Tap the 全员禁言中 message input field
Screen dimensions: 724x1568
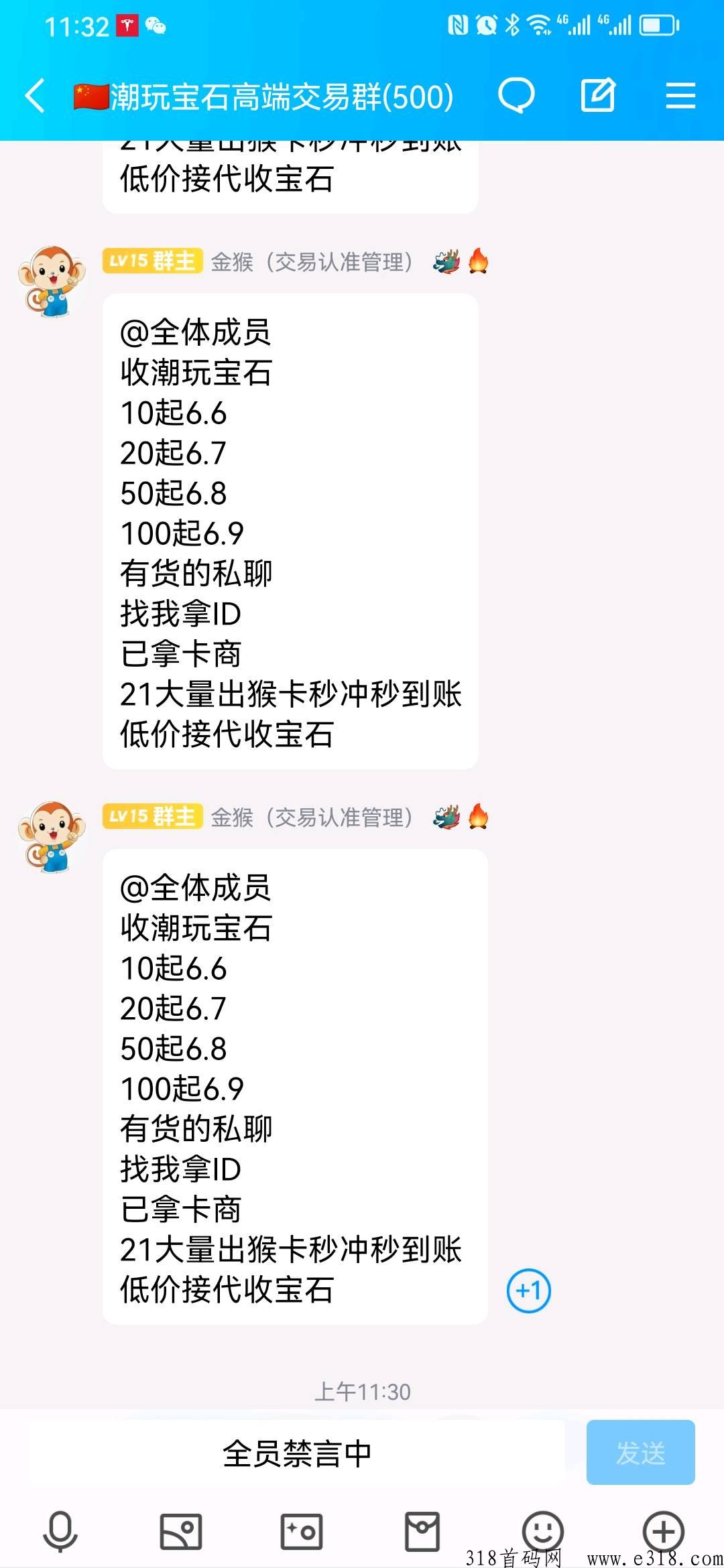pos(297,1452)
